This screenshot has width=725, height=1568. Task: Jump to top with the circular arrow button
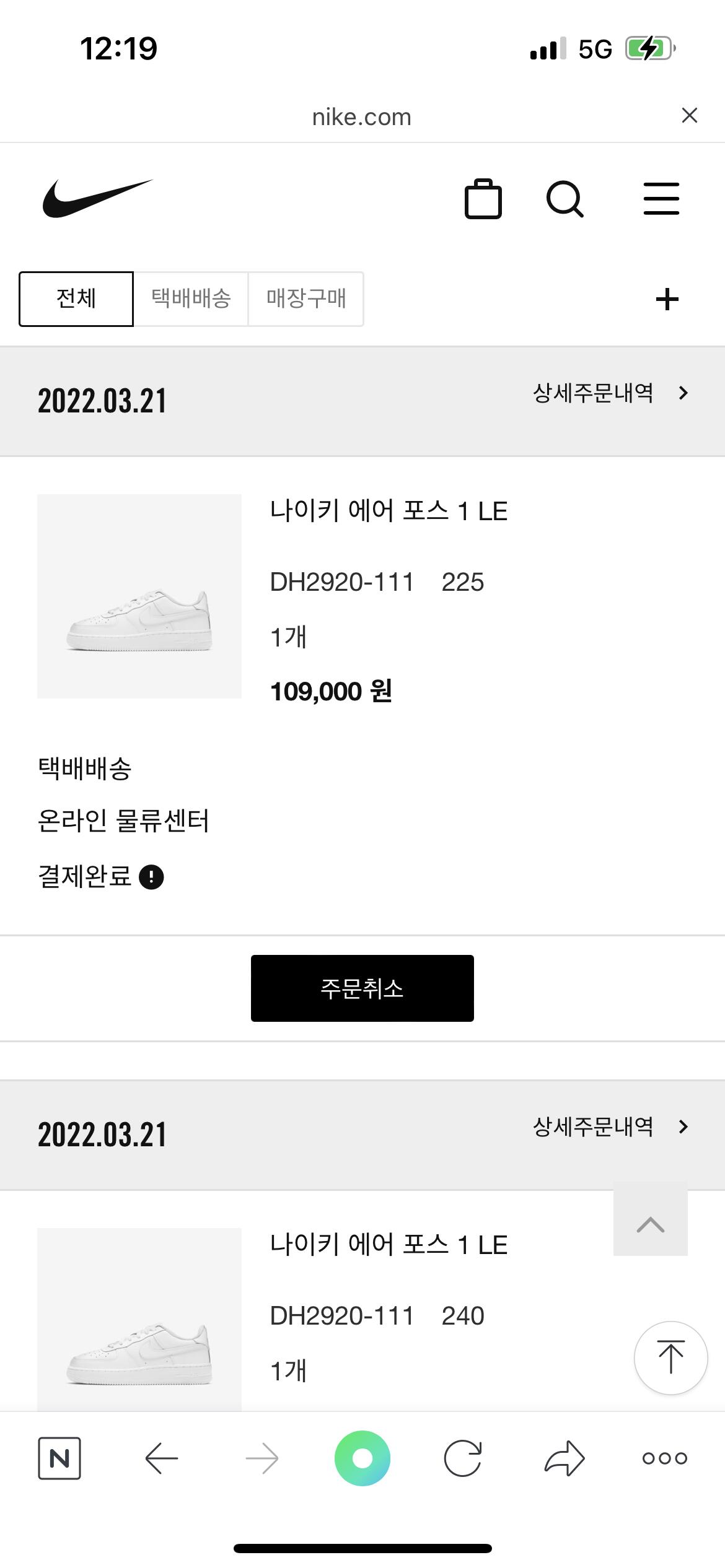(x=670, y=1357)
